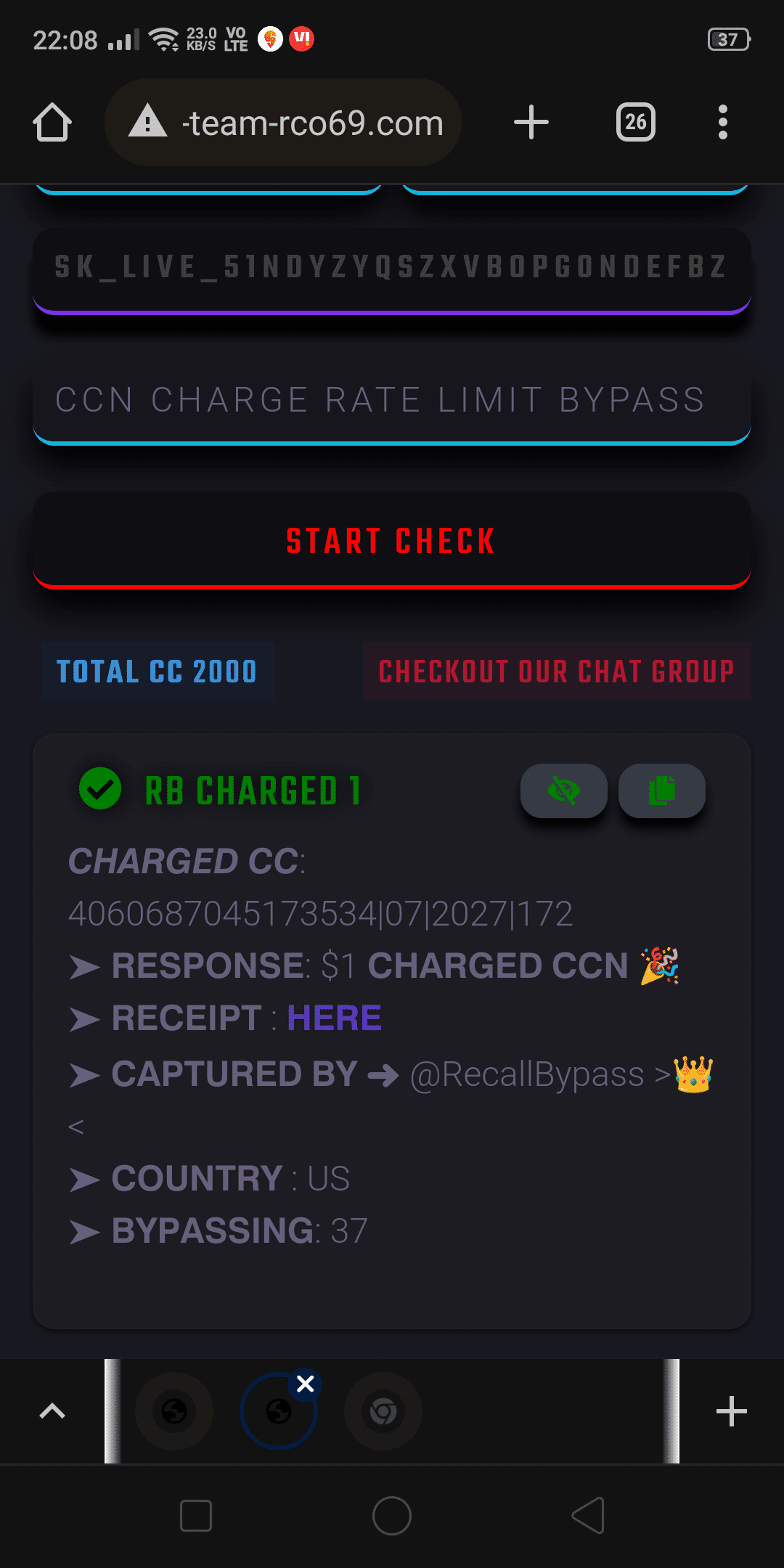The height and width of the screenshot is (1568, 784).
Task: Open a new tab from the top toolbar
Action: [x=531, y=122]
